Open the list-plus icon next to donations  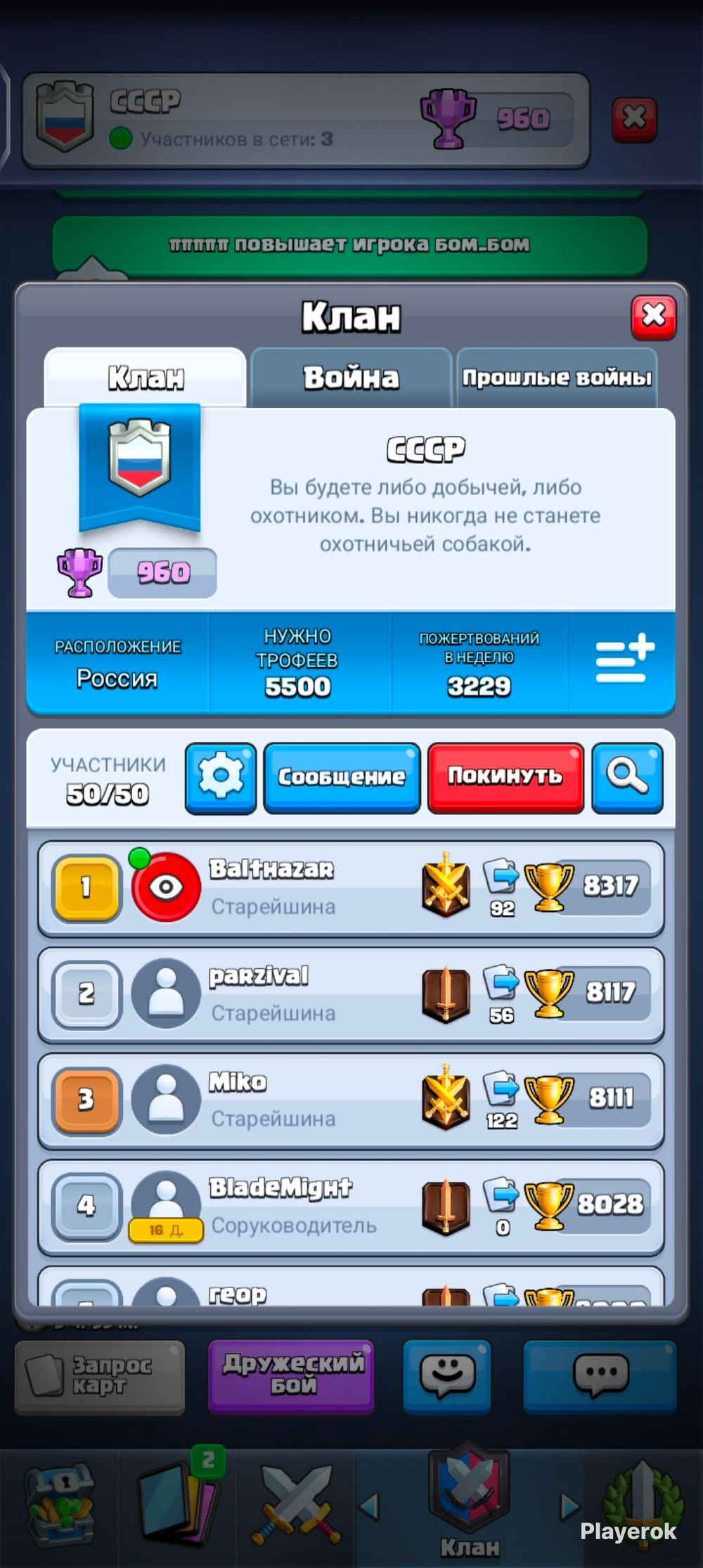(x=624, y=659)
